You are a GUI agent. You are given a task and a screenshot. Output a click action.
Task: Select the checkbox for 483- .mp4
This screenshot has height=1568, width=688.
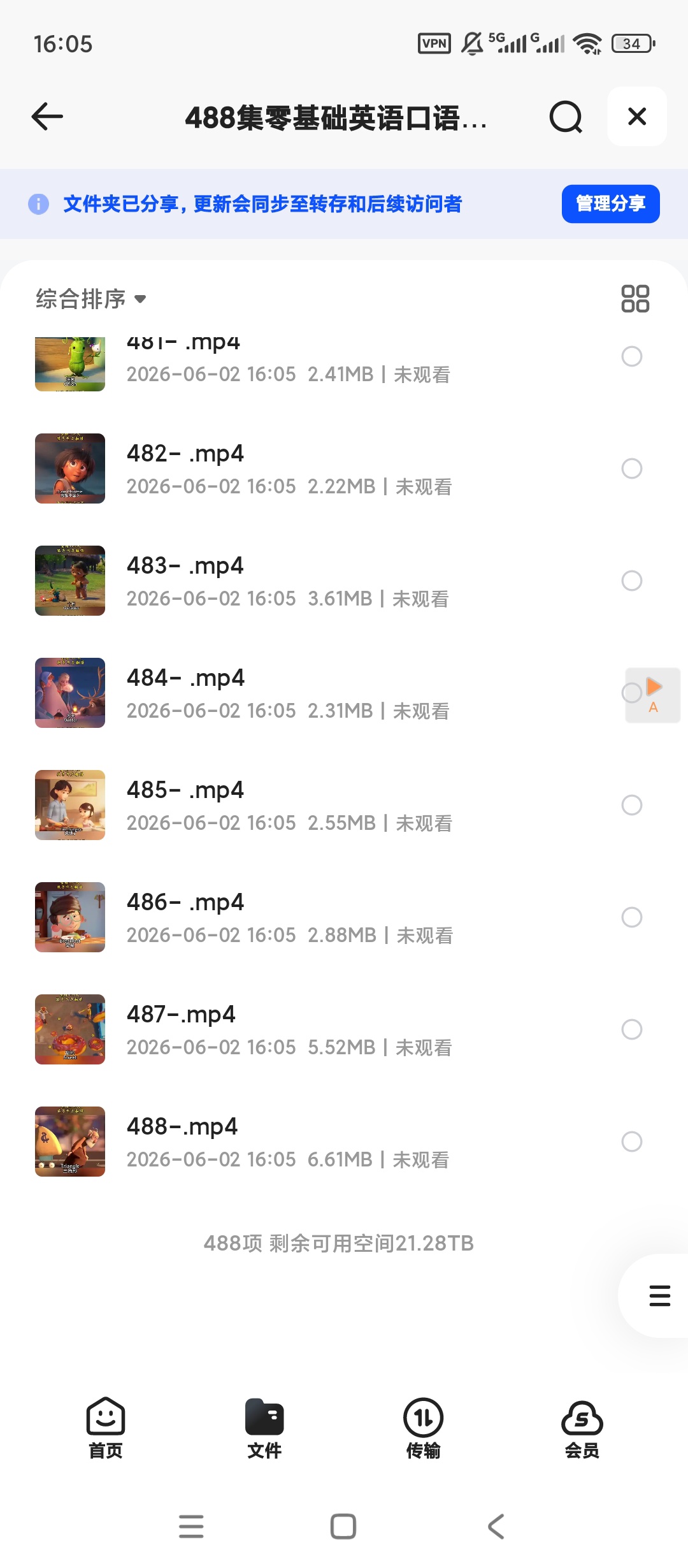[x=632, y=581]
